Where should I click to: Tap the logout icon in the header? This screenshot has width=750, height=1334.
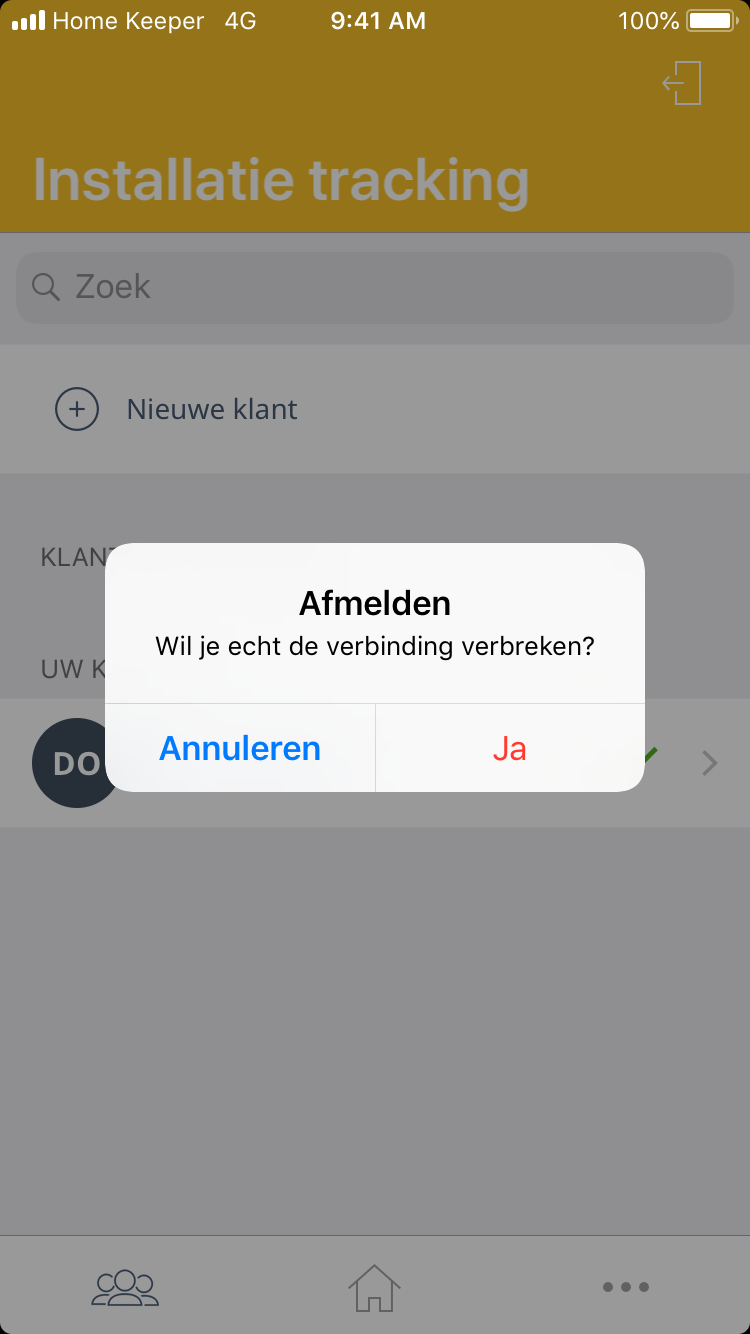pos(682,83)
